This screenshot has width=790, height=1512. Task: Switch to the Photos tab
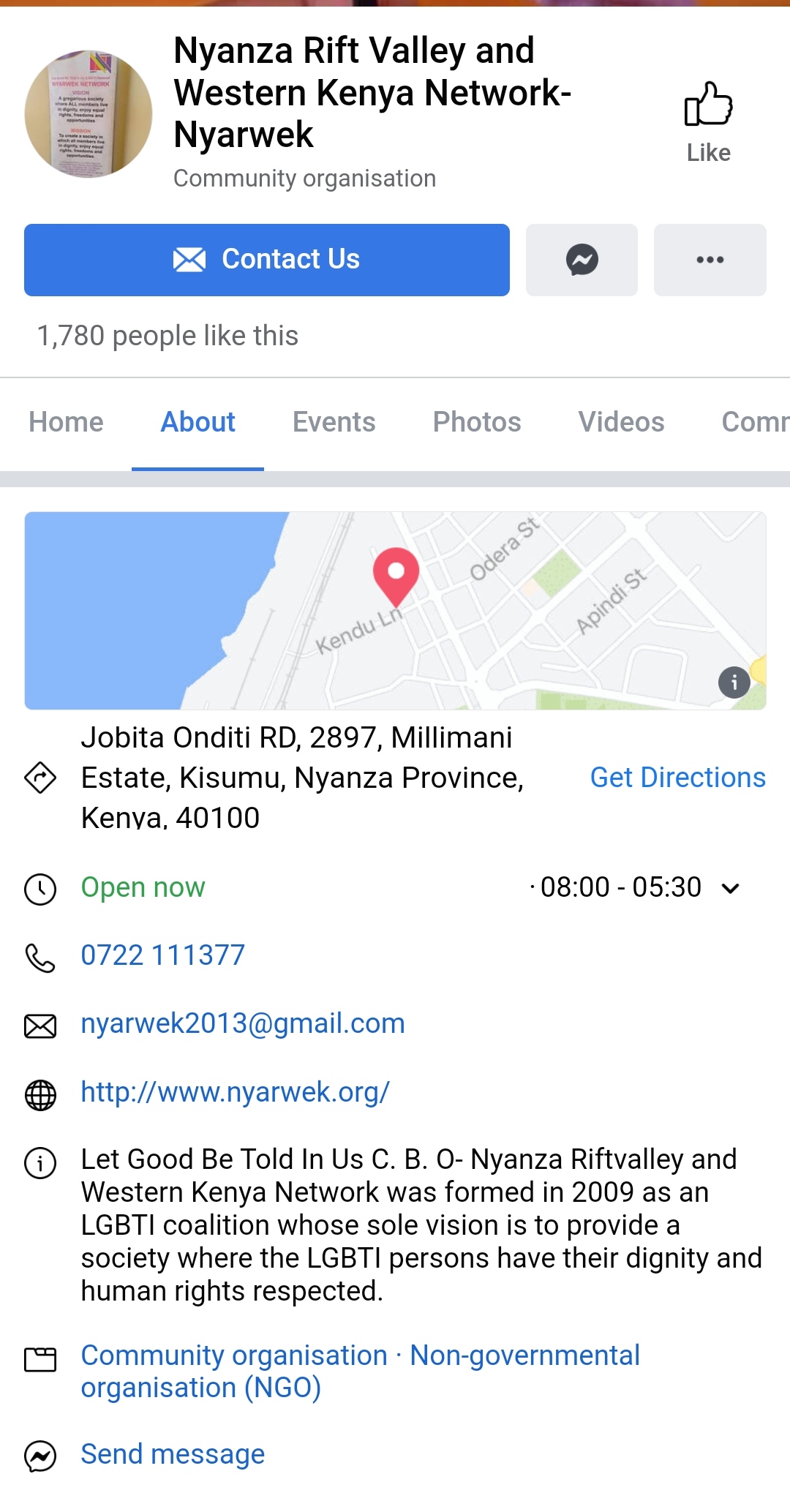[x=476, y=422]
